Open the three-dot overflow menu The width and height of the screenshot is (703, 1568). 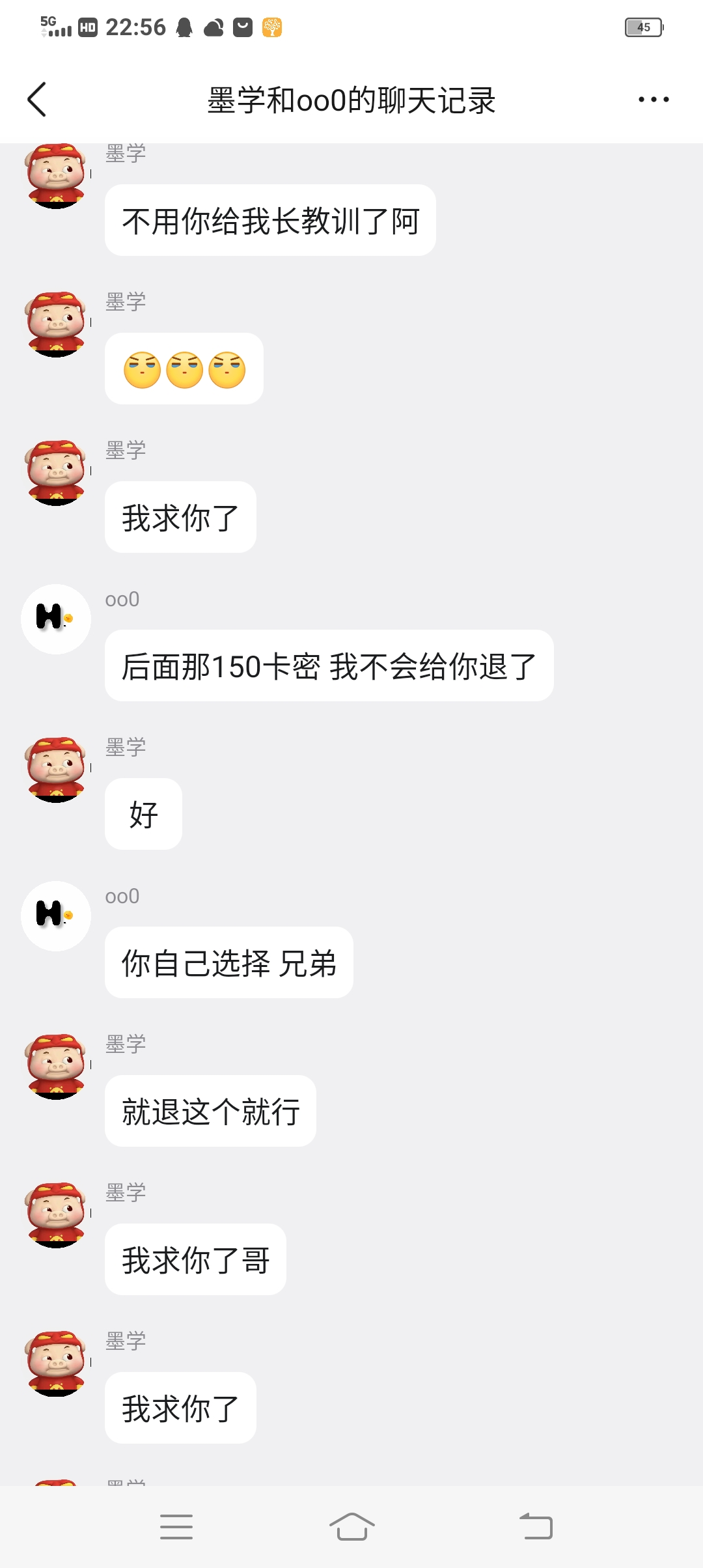tap(654, 100)
